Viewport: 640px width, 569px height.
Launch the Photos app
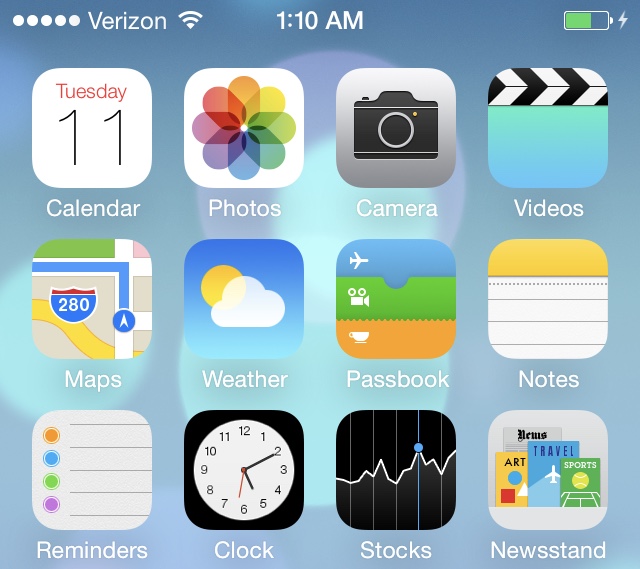coord(244,129)
